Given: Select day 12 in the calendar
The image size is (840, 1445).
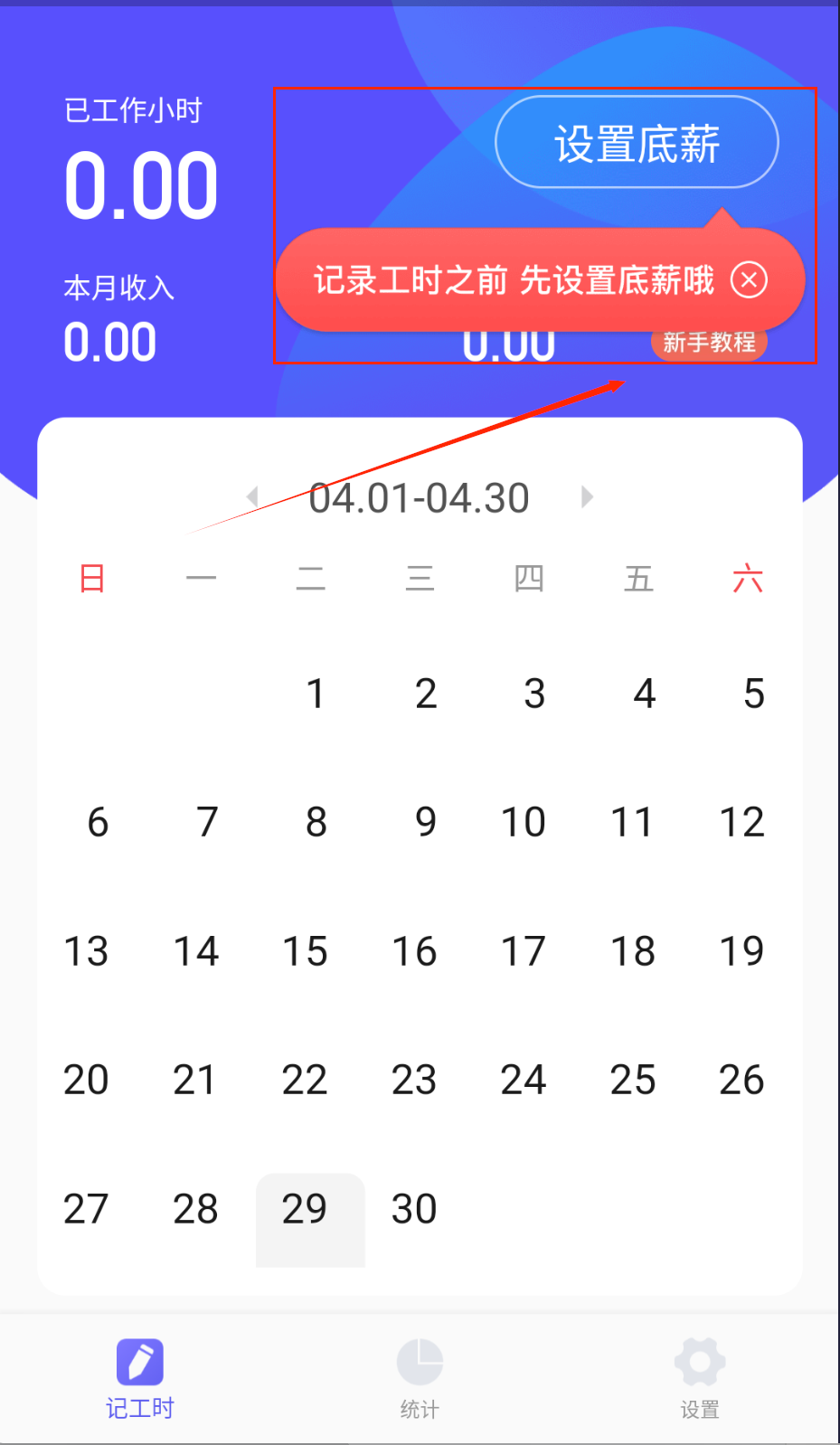Looking at the screenshot, I should (x=741, y=823).
